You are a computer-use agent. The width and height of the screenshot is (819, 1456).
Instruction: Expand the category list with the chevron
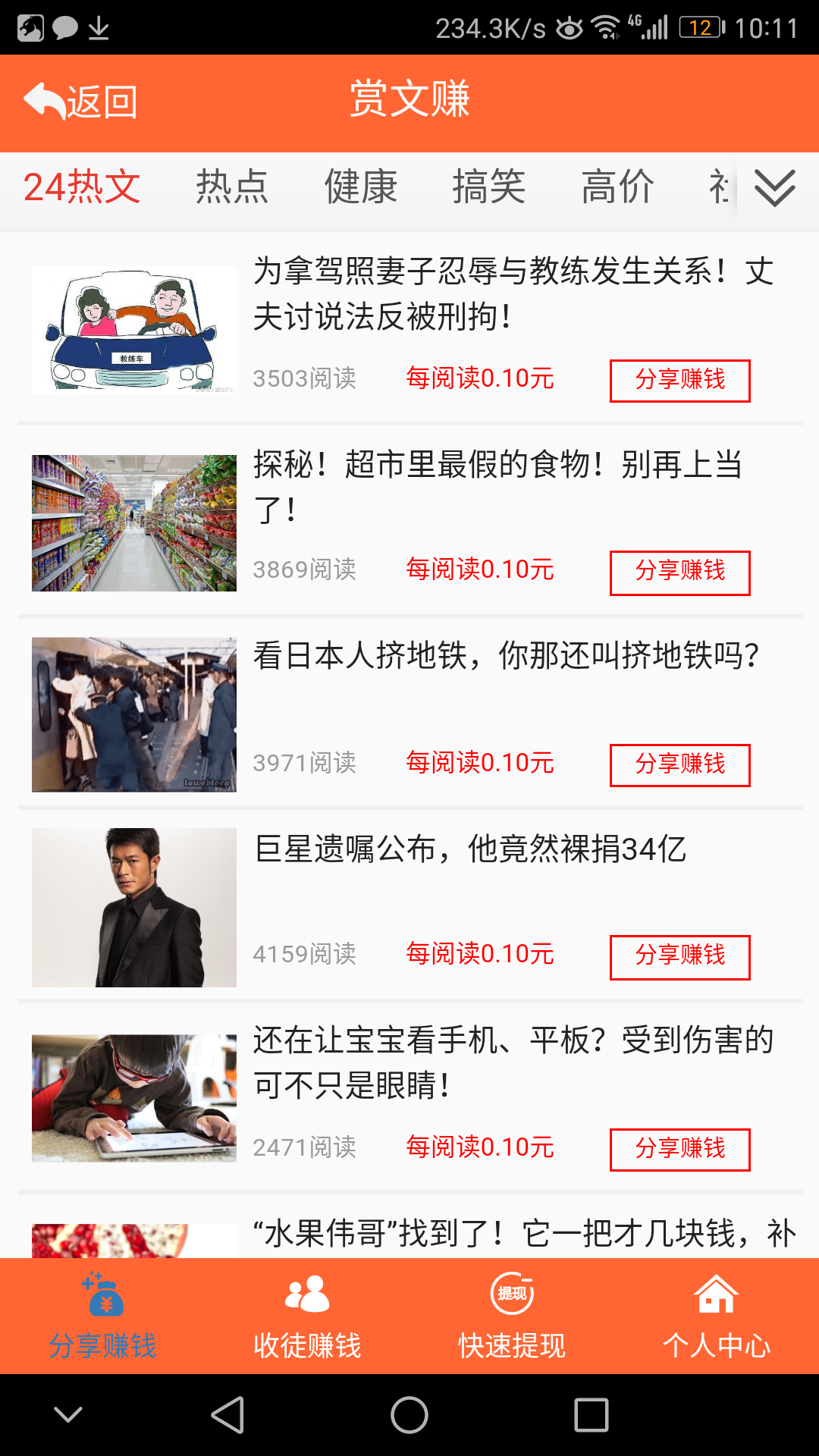tap(775, 188)
